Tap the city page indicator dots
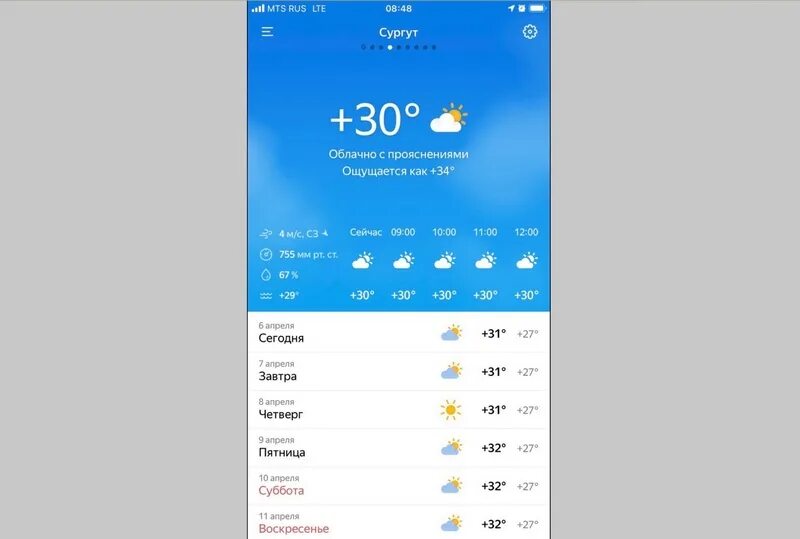800x539 pixels. tap(398, 47)
